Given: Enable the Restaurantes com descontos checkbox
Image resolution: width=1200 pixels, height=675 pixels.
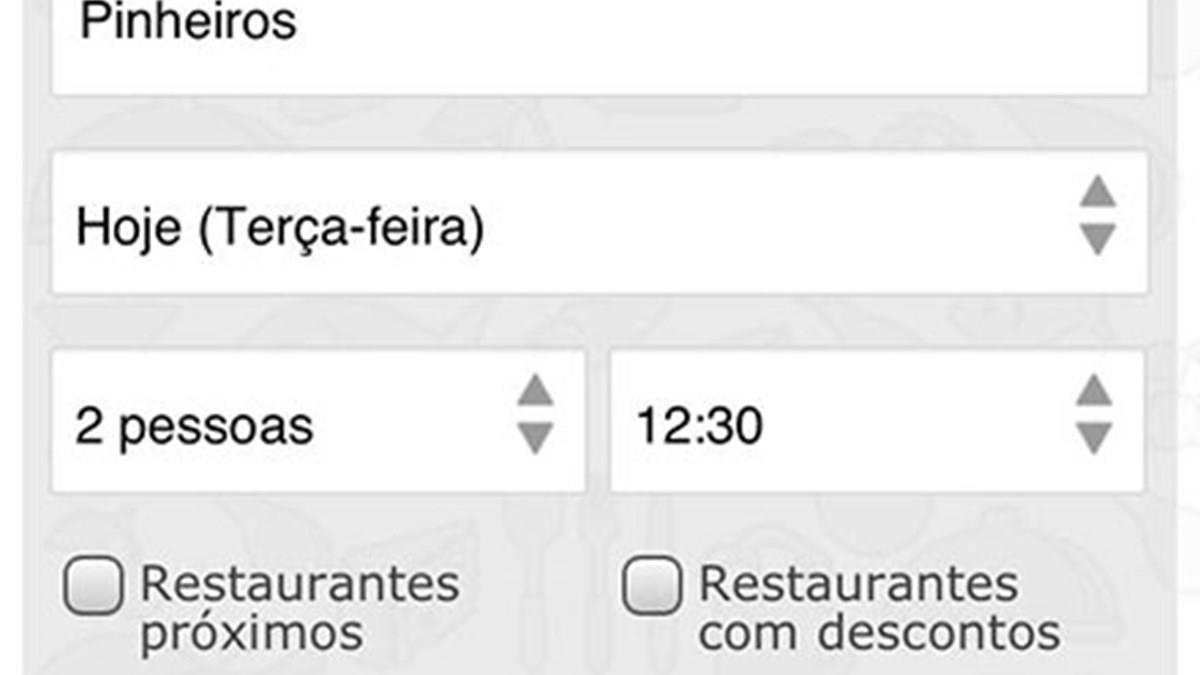Looking at the screenshot, I should point(652,586).
